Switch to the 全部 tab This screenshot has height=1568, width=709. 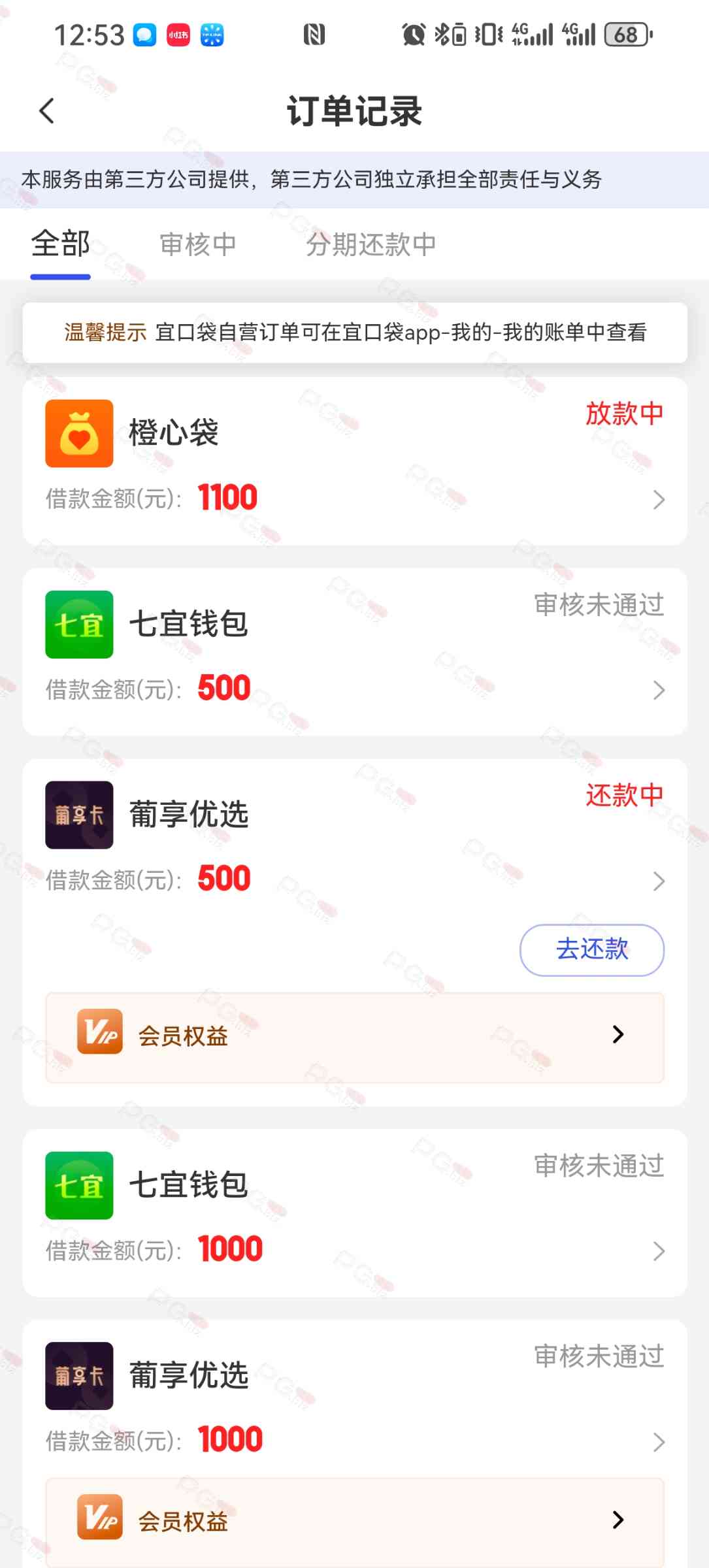point(60,245)
